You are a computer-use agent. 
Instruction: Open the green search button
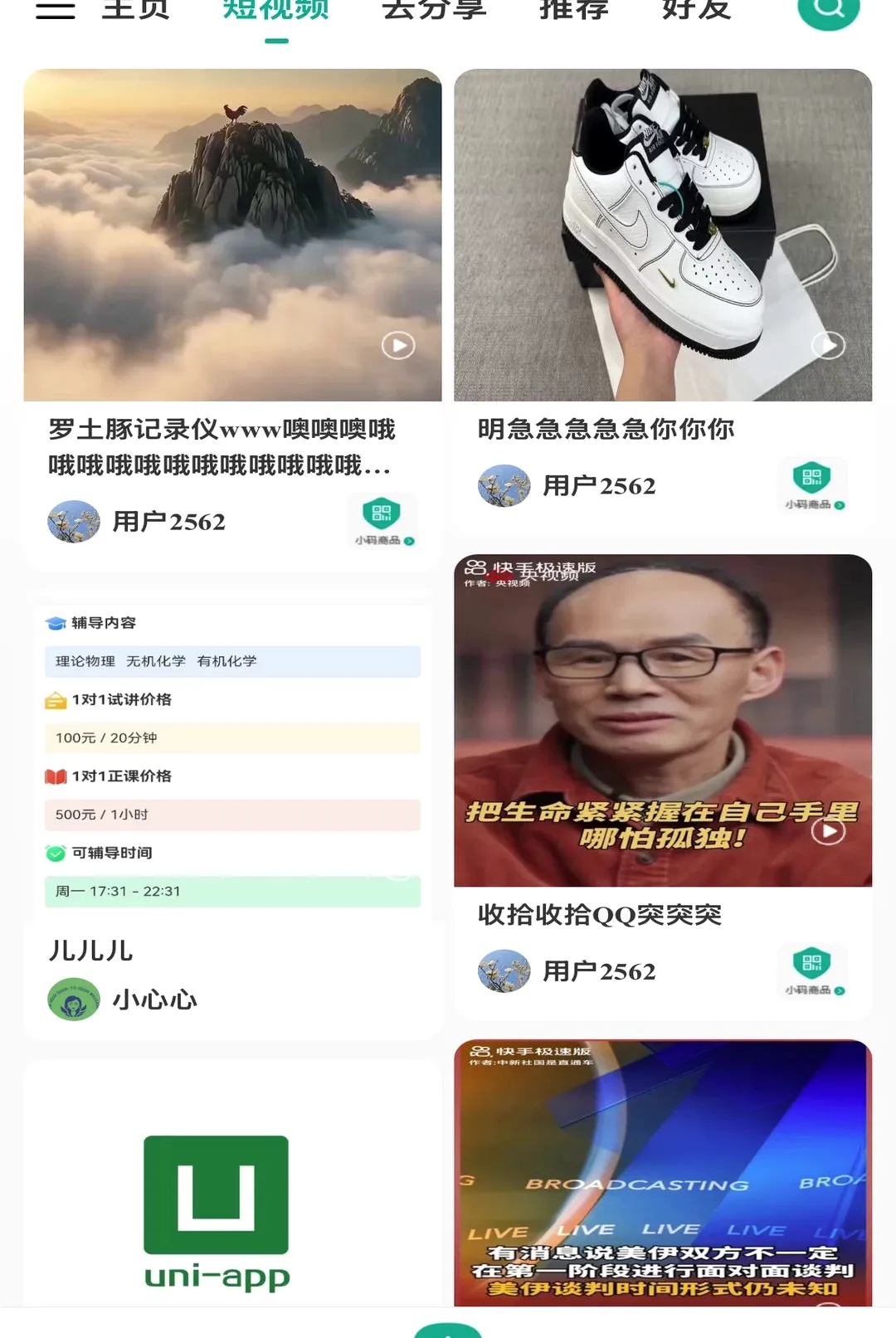pyautogui.click(x=828, y=8)
